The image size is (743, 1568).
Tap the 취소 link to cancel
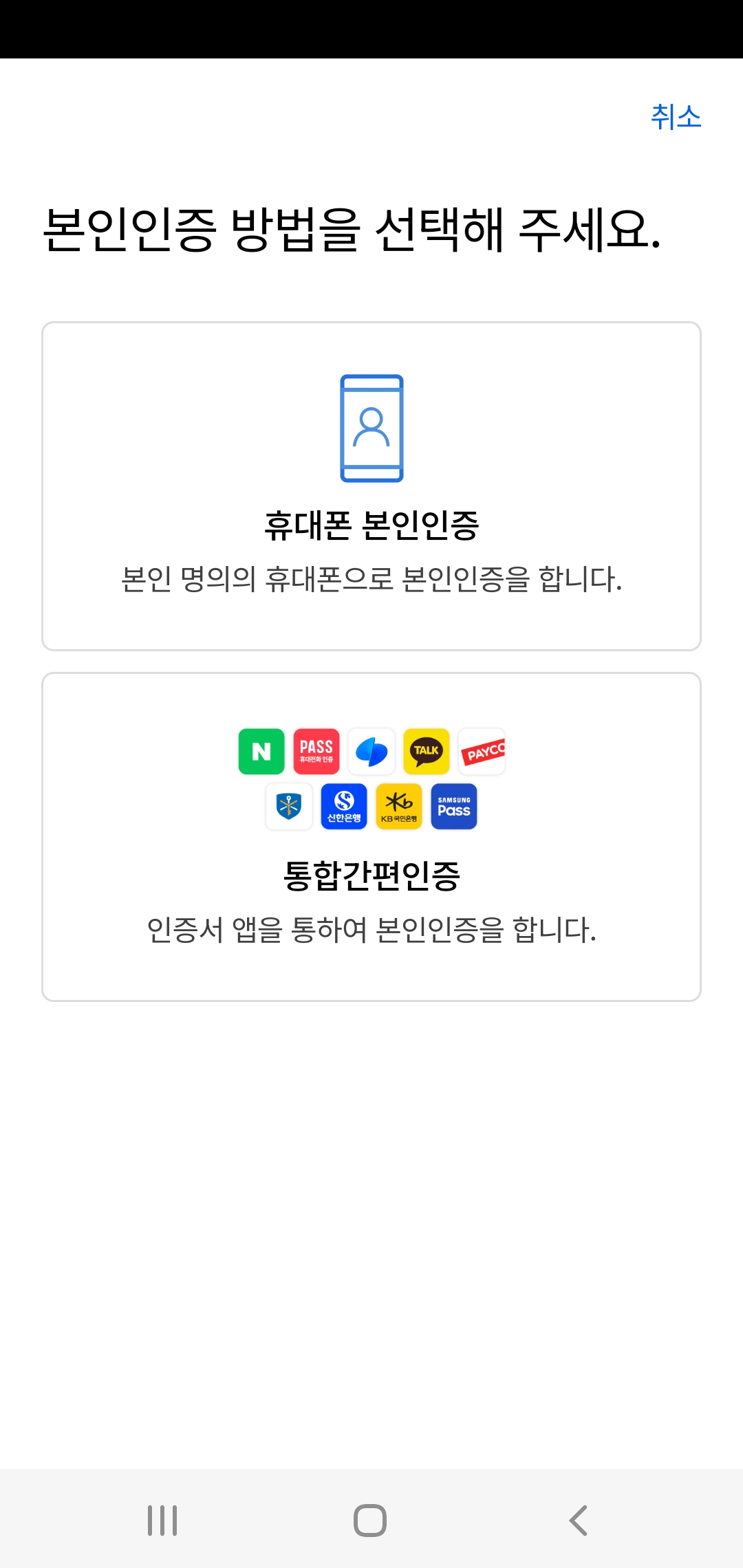(676, 116)
